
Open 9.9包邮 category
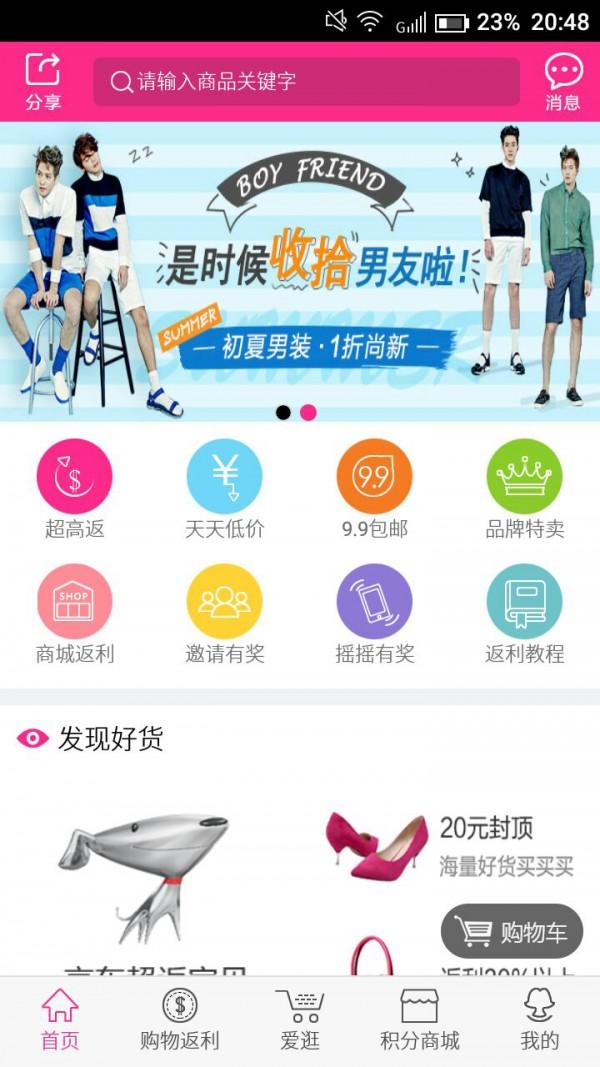point(374,489)
